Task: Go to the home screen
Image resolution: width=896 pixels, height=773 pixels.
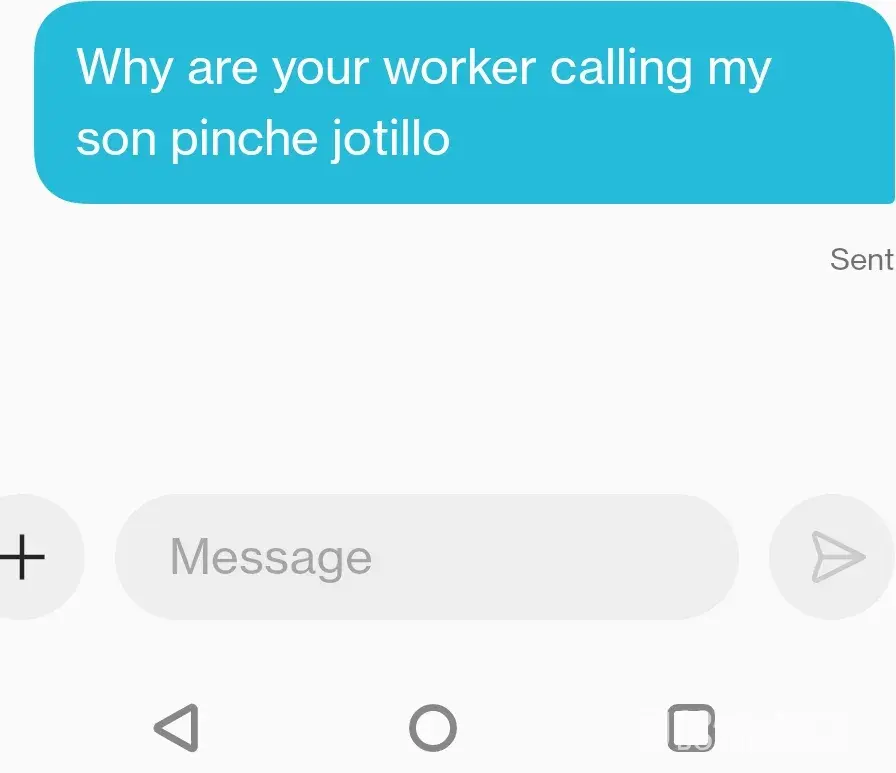Action: (x=433, y=727)
